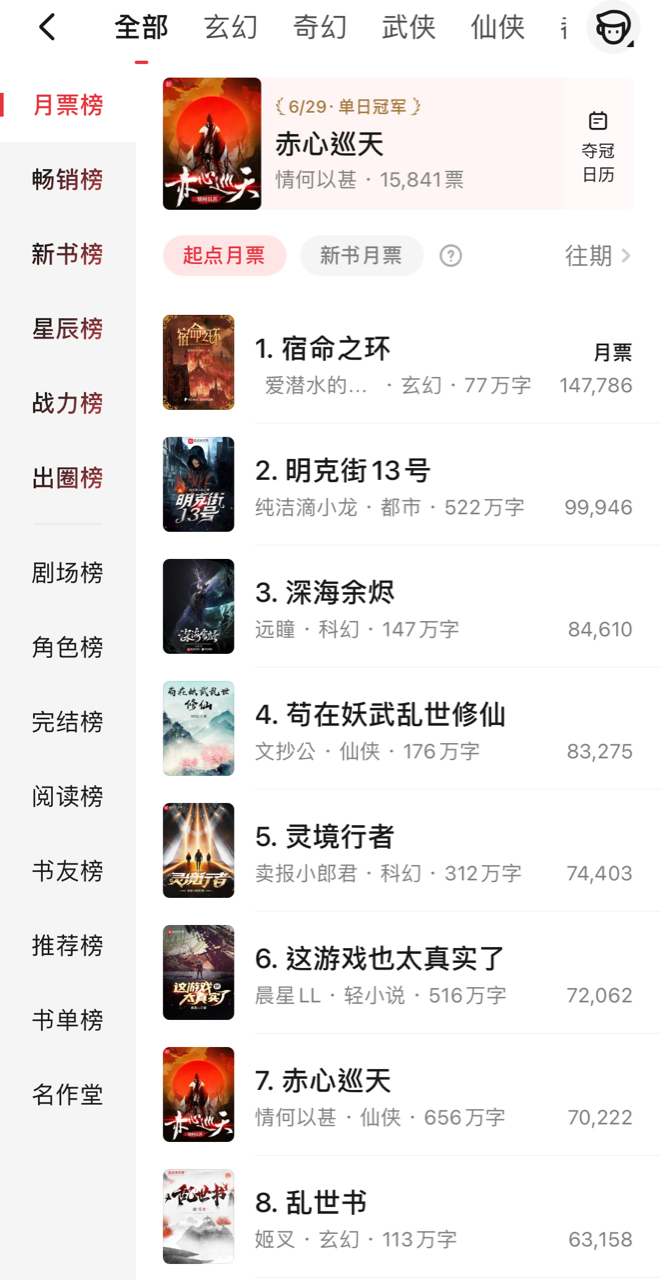Go back using the top-left arrow
This screenshot has width=662, height=1280.
click(x=47, y=28)
